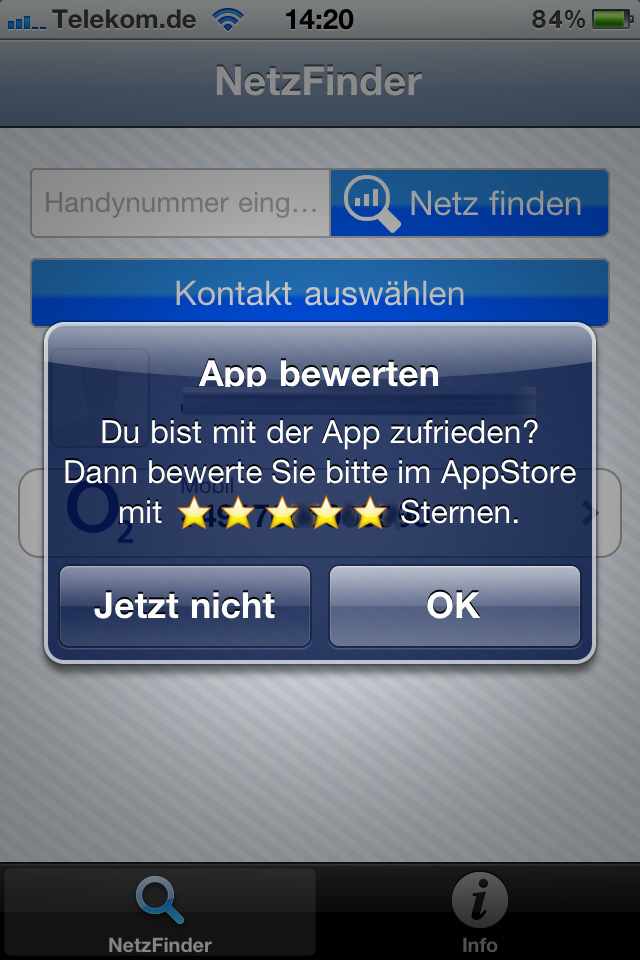This screenshot has width=640, height=960.
Task: Tap OK to rate the app
Action: [455, 606]
